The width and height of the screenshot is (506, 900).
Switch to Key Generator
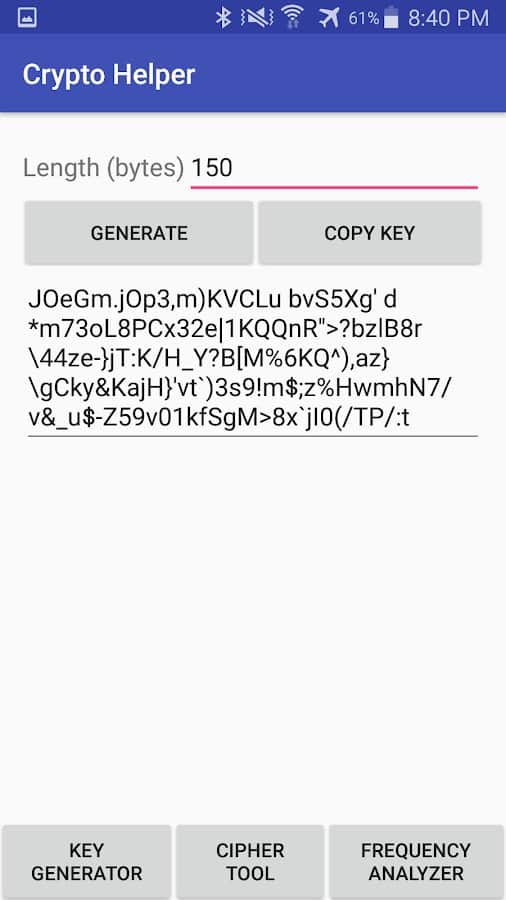87,862
